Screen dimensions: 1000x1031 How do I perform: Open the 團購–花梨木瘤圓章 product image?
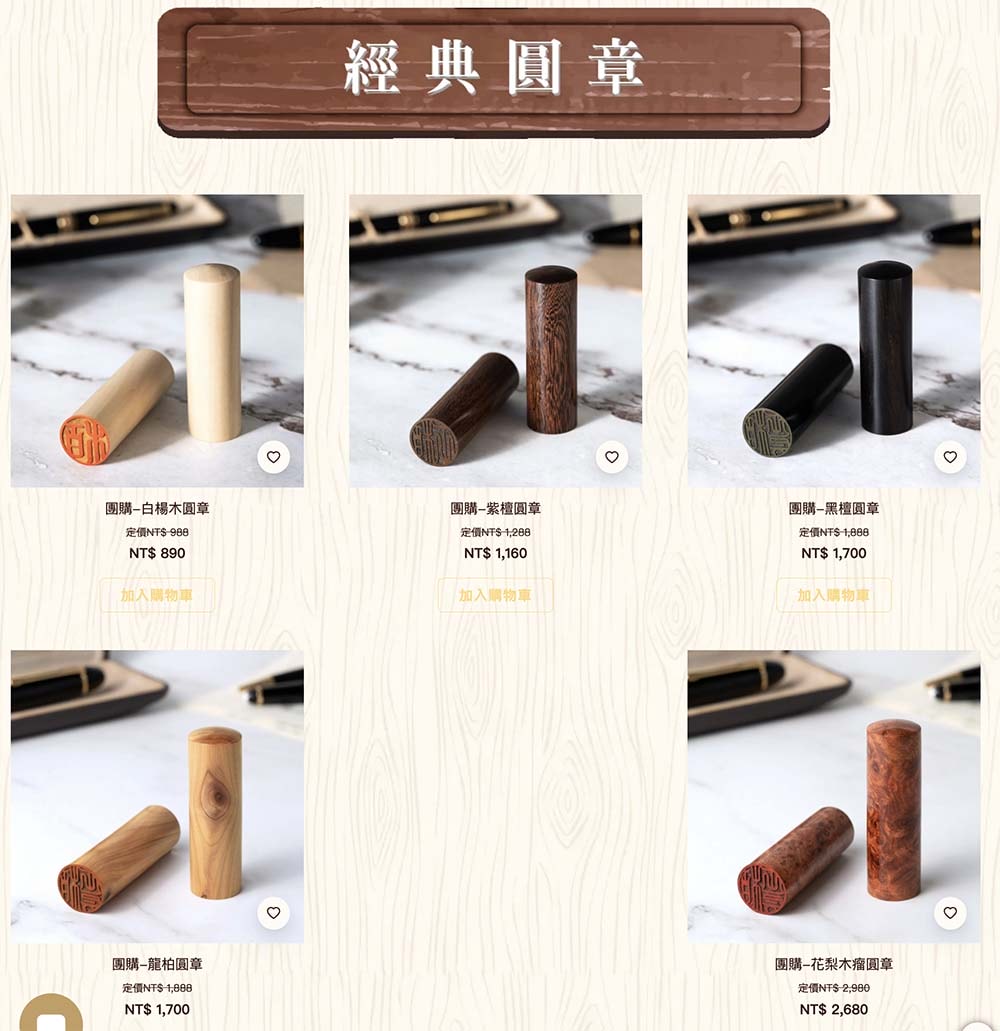(x=833, y=796)
